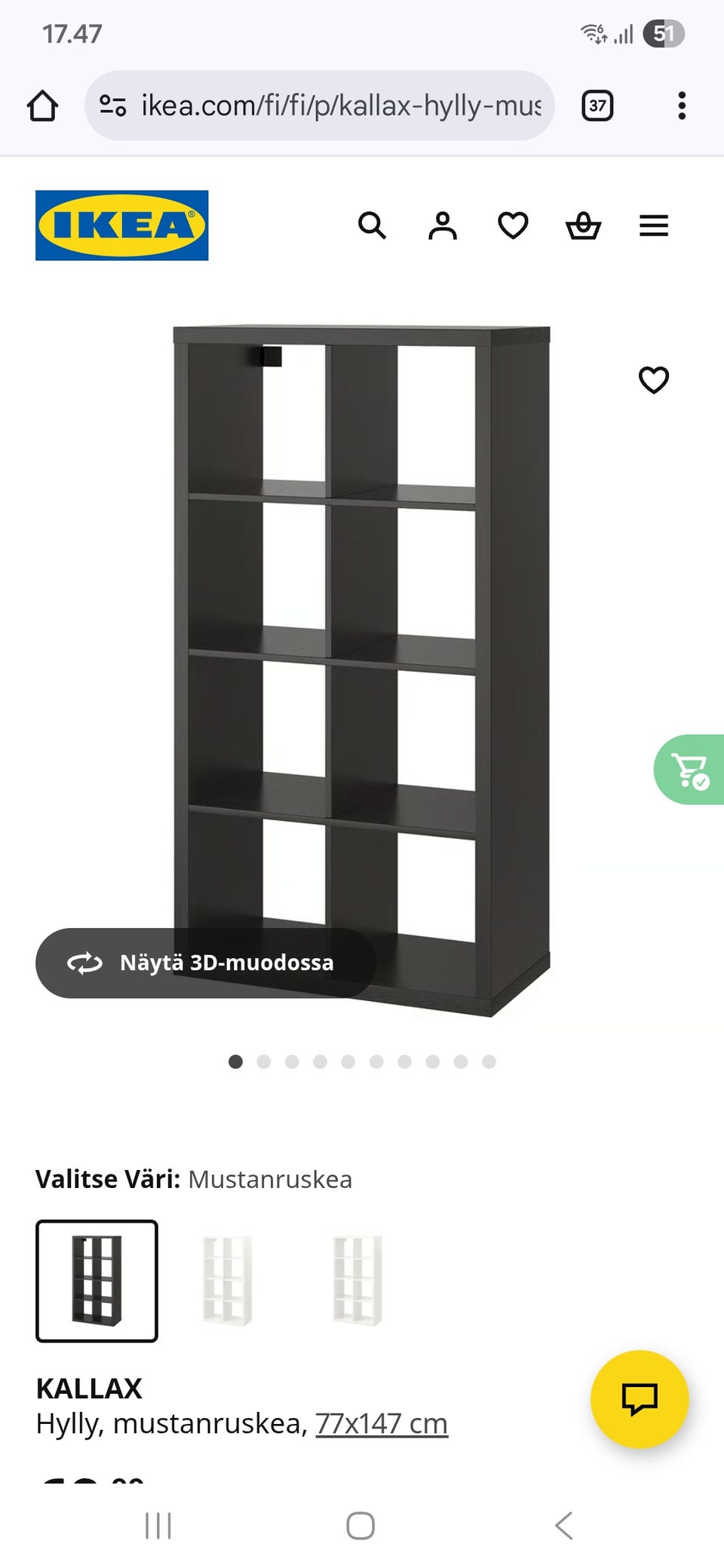Open the favorites wishlist
Screen dimensions: 724x1568
[513, 225]
